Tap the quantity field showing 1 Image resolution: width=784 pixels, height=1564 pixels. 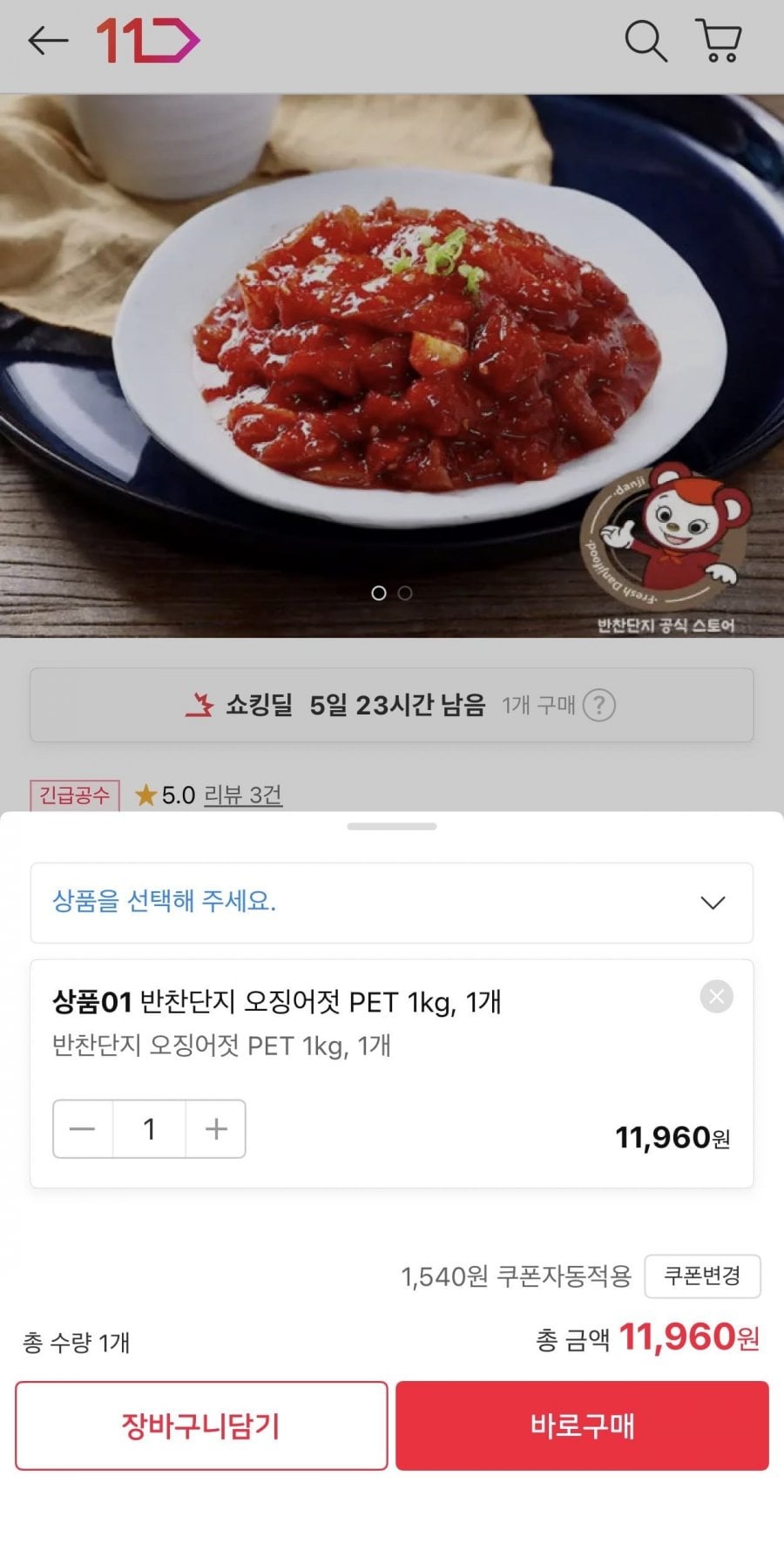(x=149, y=1129)
